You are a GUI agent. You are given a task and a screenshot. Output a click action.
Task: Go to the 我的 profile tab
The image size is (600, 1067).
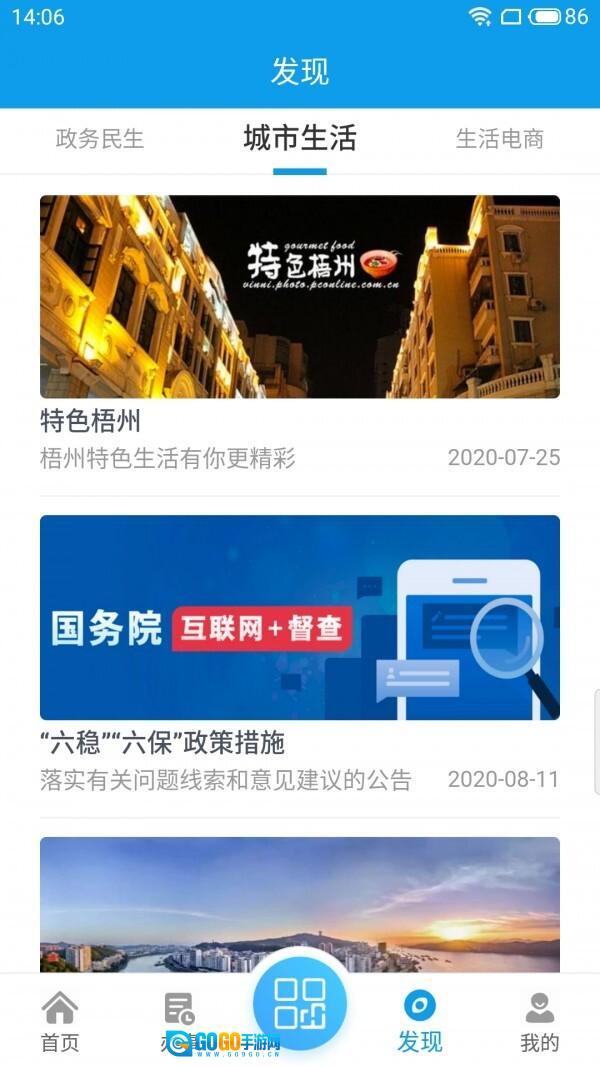tap(539, 1022)
